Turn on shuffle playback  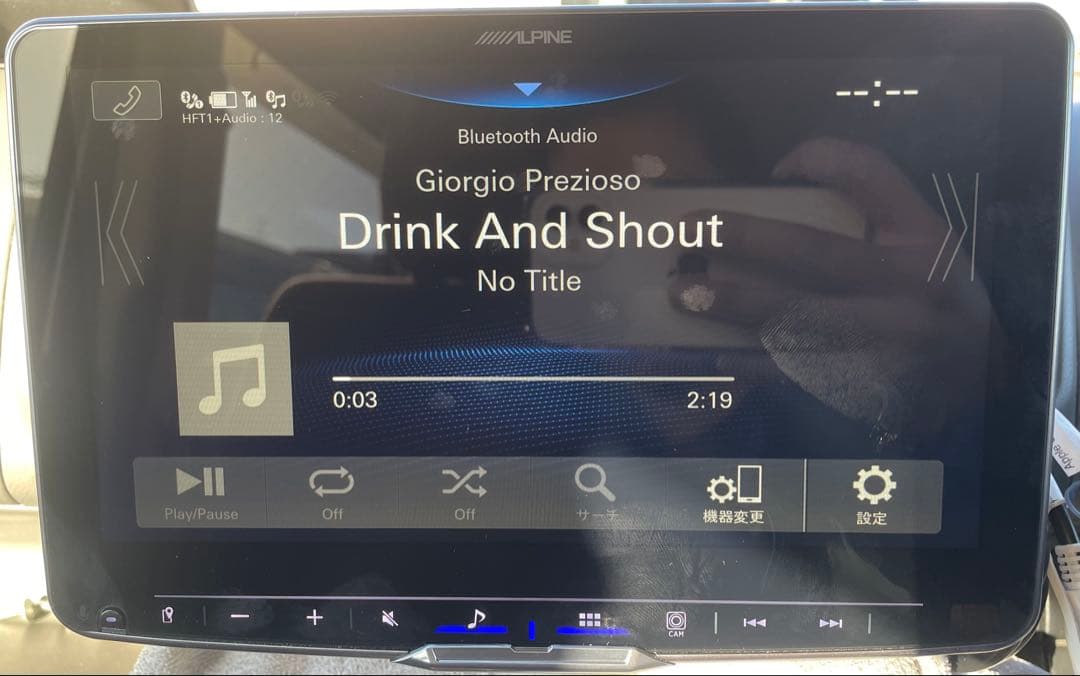pos(464,493)
